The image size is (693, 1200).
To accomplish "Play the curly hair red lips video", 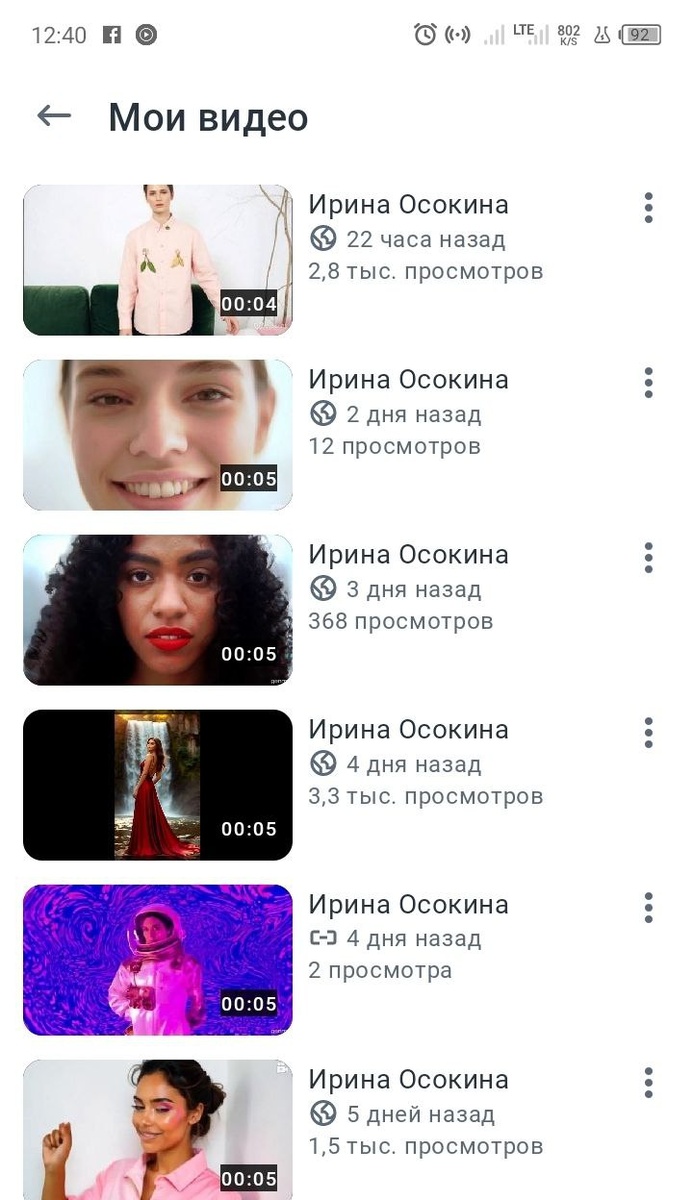I will click(x=158, y=610).
